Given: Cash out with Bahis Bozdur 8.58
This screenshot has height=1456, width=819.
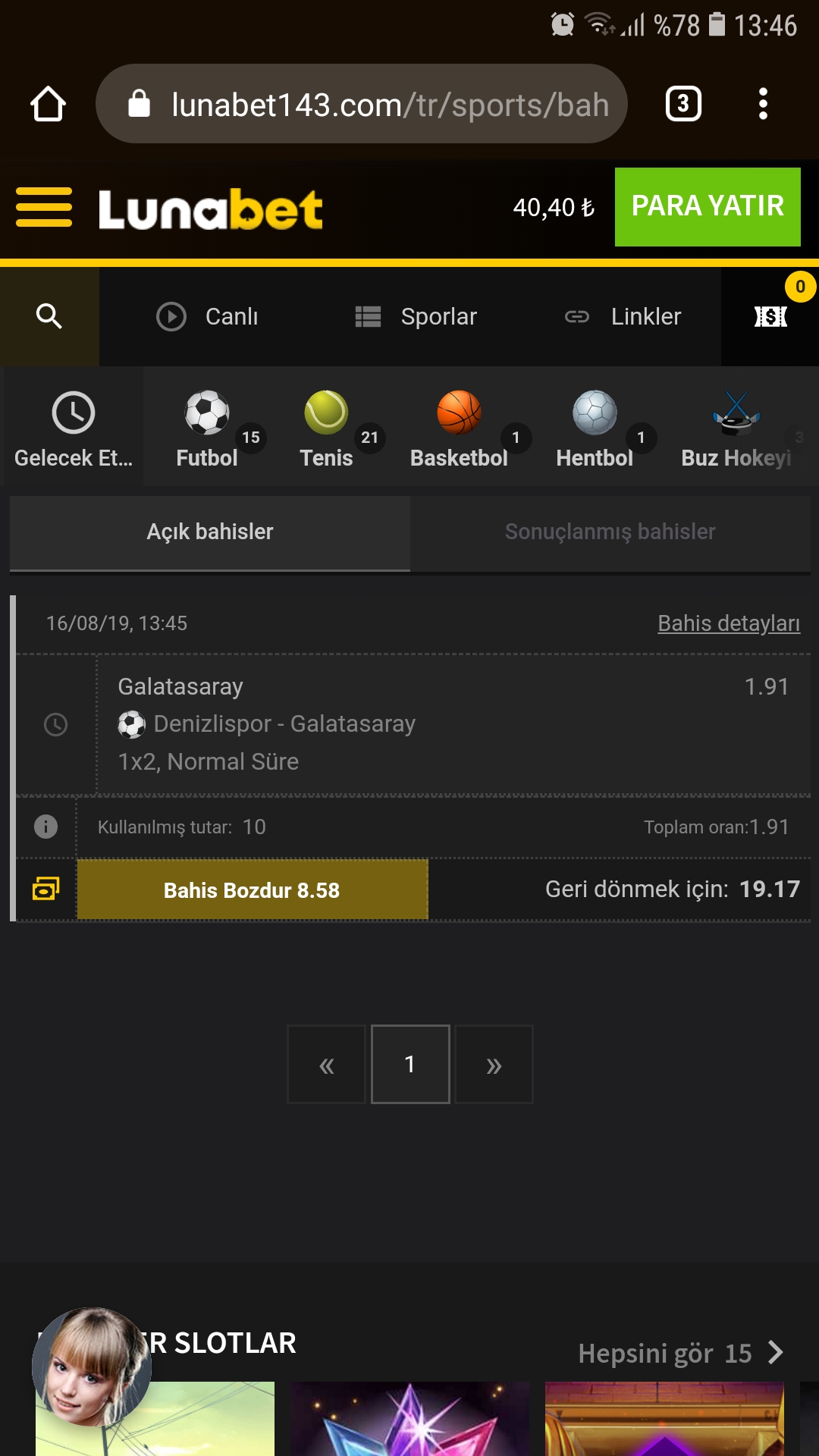Looking at the screenshot, I should 253,890.
